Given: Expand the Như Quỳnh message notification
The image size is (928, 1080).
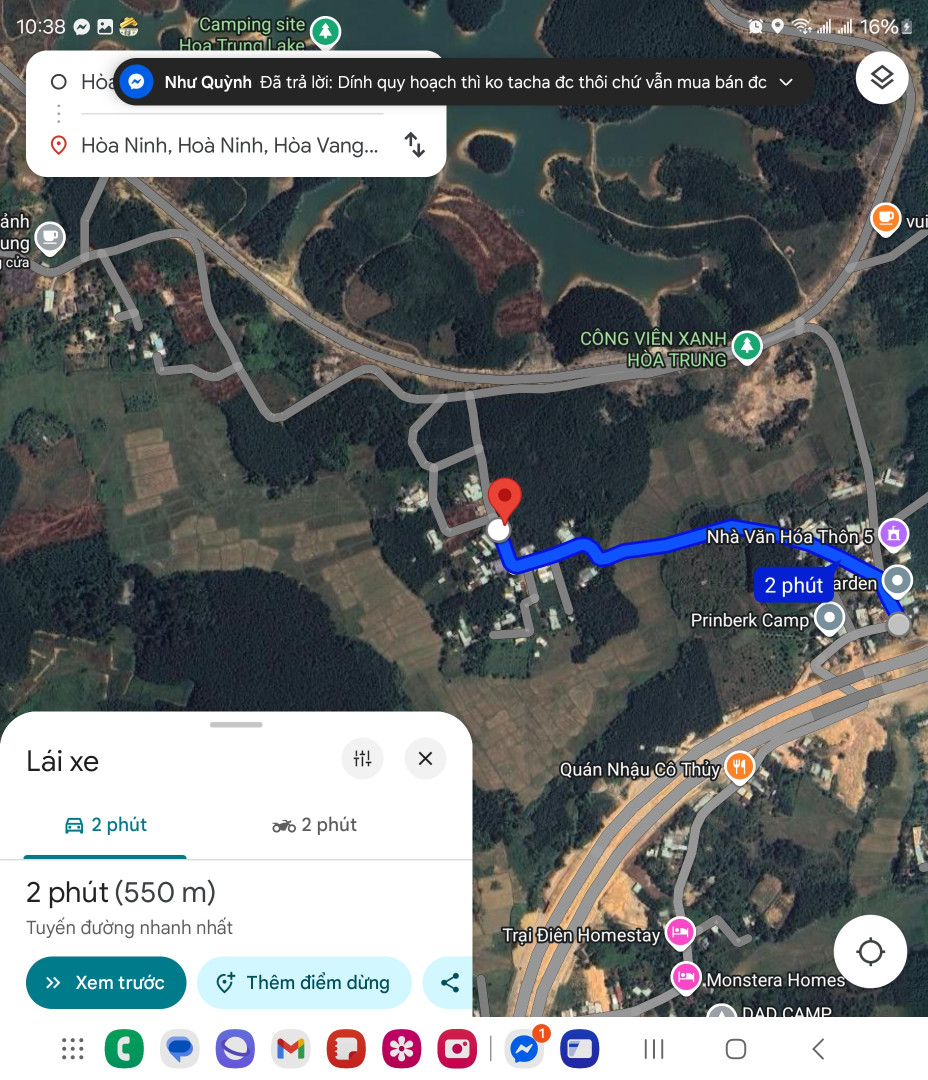Looking at the screenshot, I should coord(786,82).
